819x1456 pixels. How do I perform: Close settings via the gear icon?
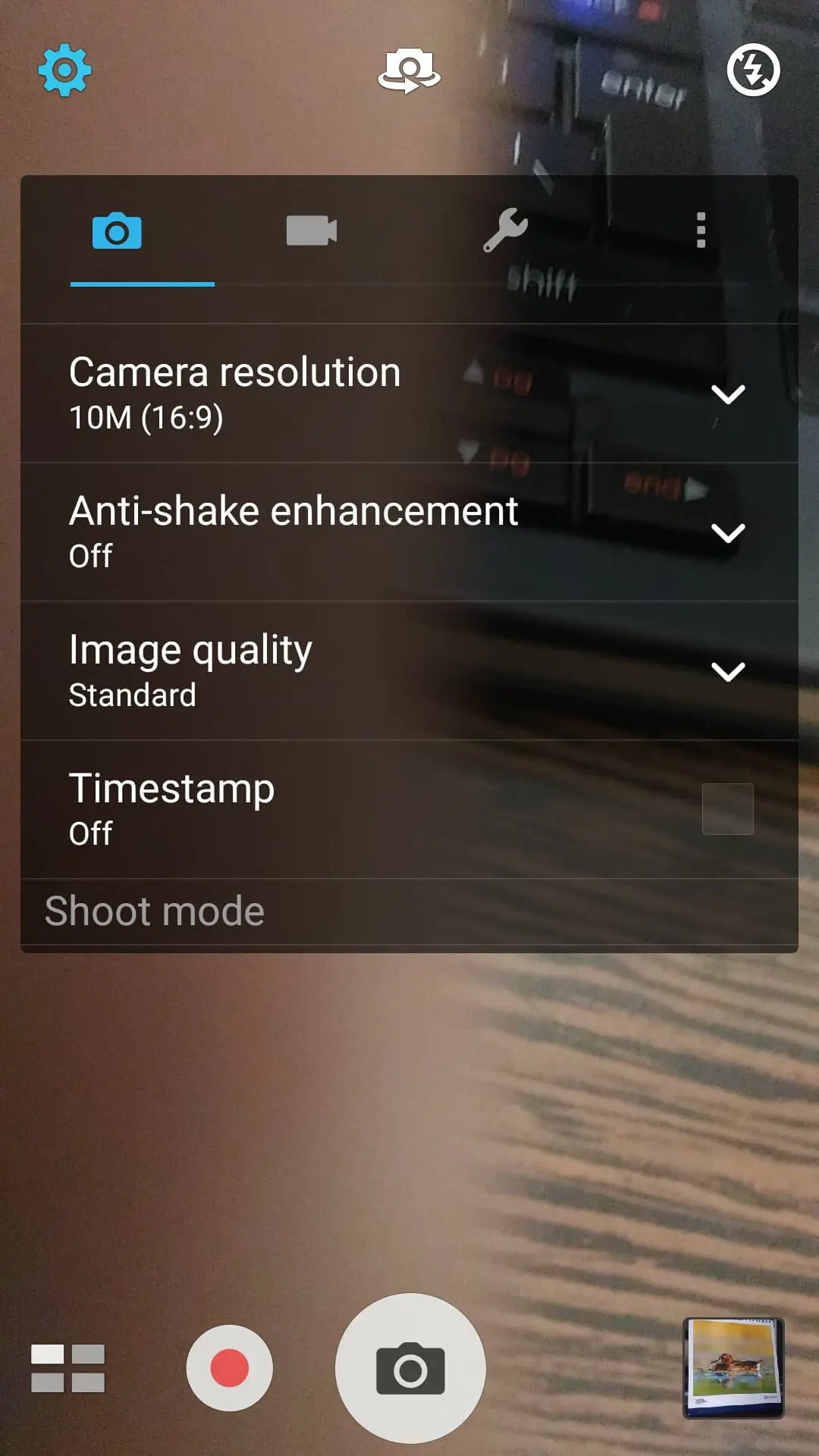tap(64, 70)
